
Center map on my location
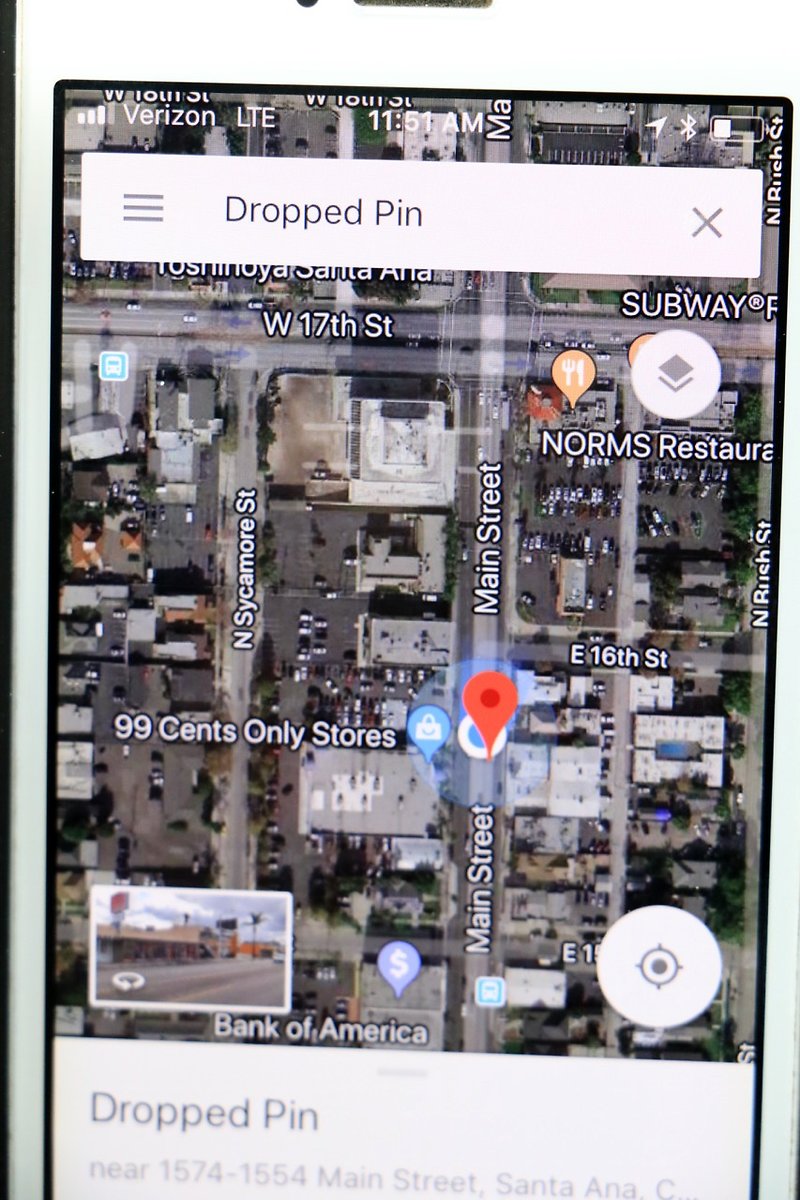659,967
